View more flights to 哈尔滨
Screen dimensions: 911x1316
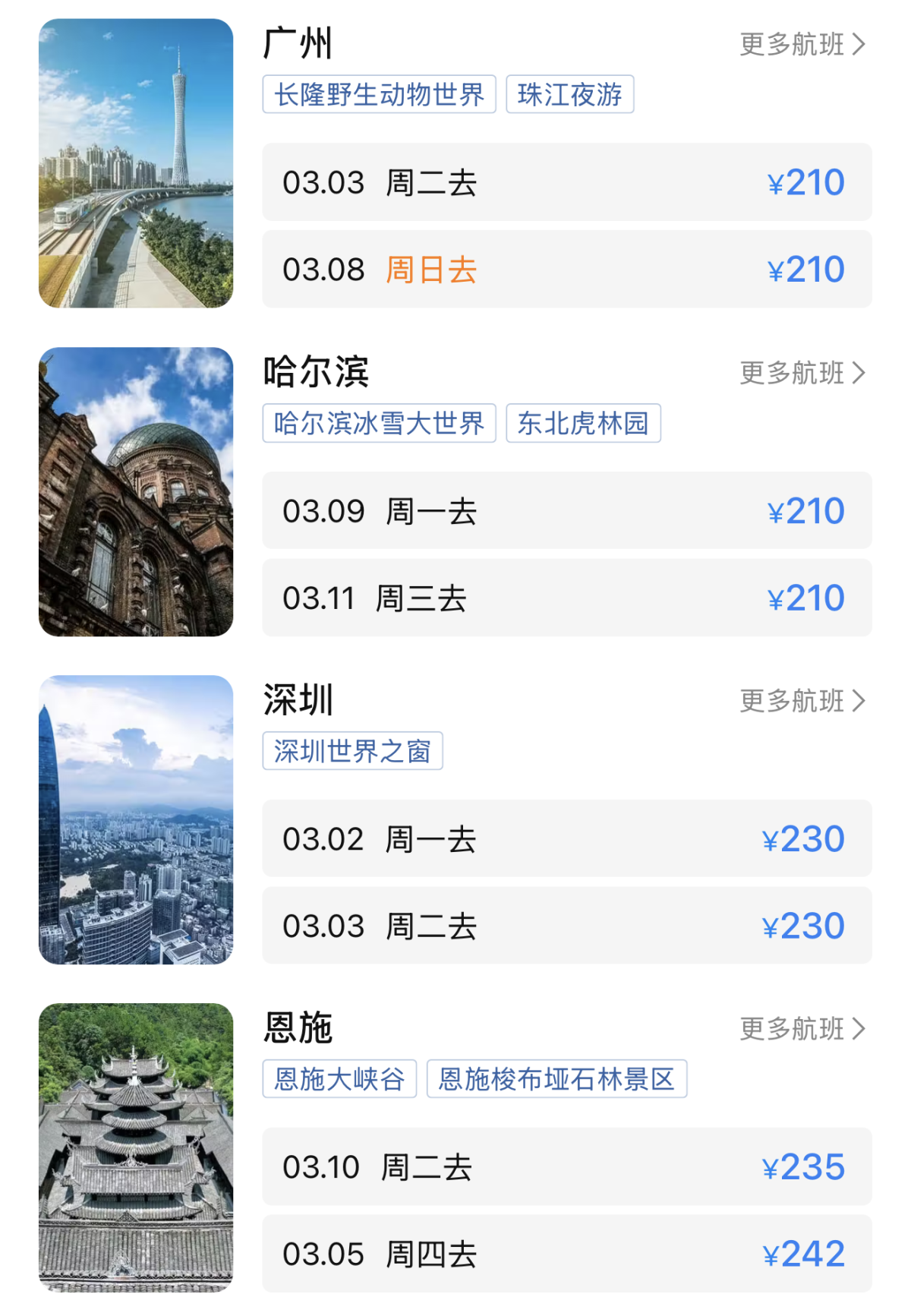pos(802,373)
